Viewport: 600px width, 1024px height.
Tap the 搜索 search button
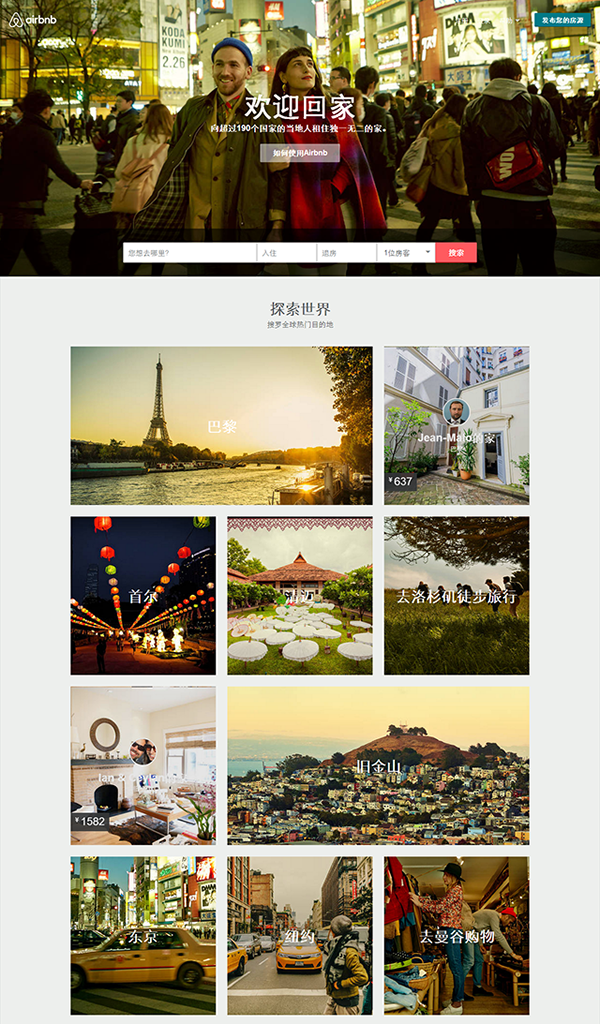(x=456, y=253)
